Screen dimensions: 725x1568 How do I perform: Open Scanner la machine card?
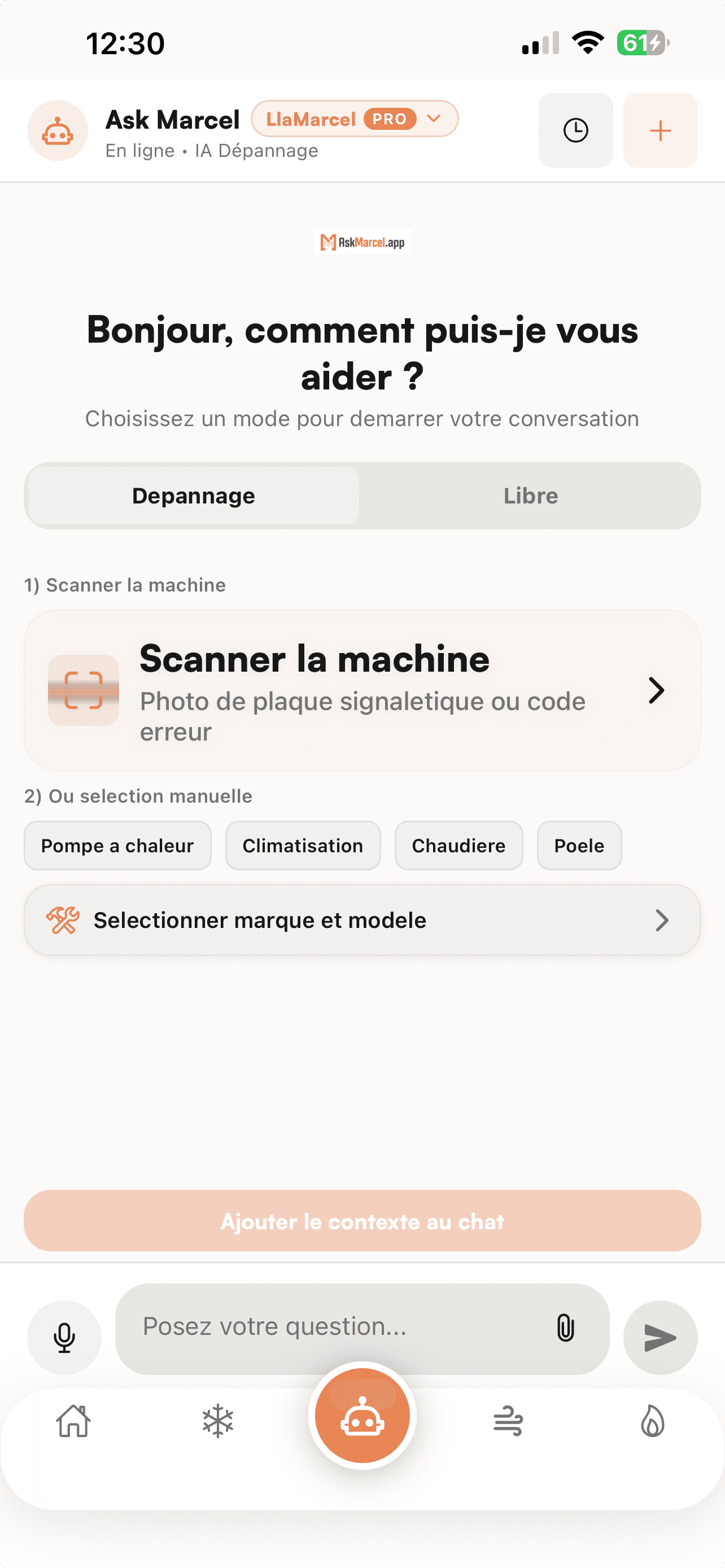tap(362, 690)
